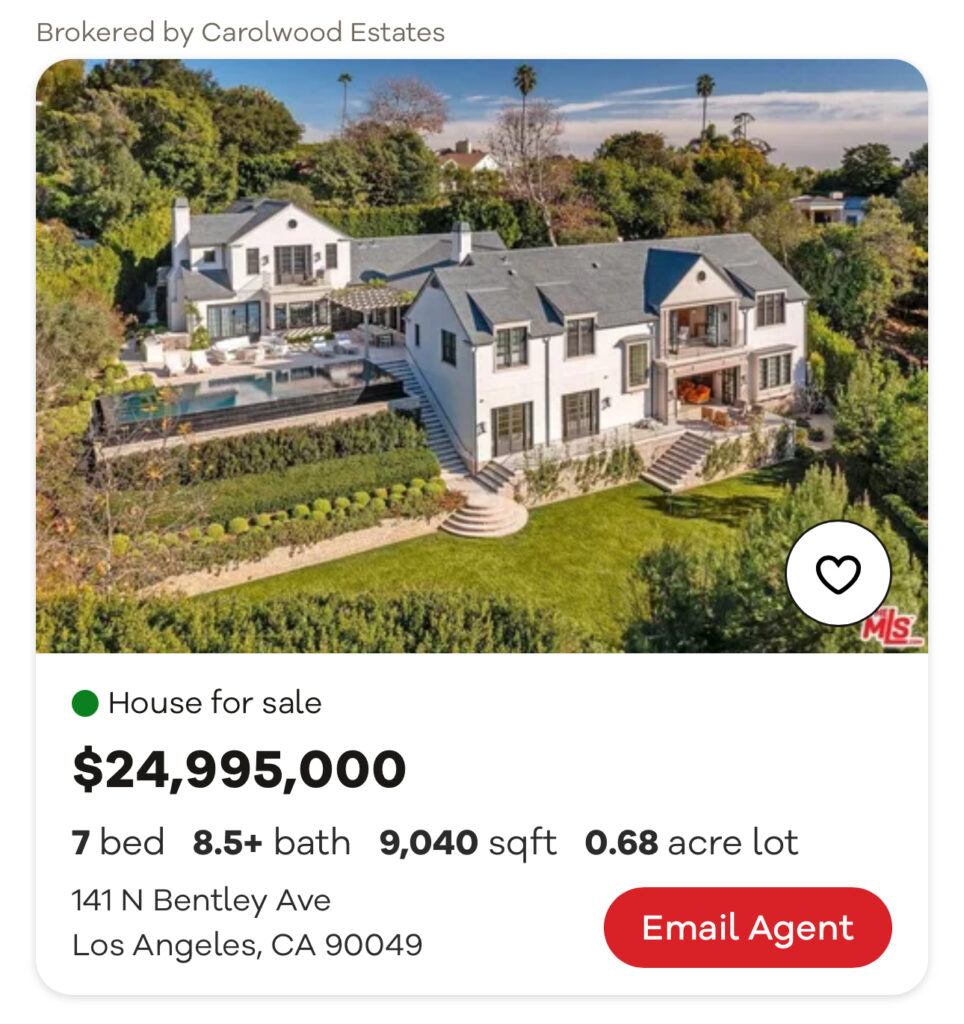Save the 141 N Bentley Ave listing with the heart icon

tap(837, 573)
